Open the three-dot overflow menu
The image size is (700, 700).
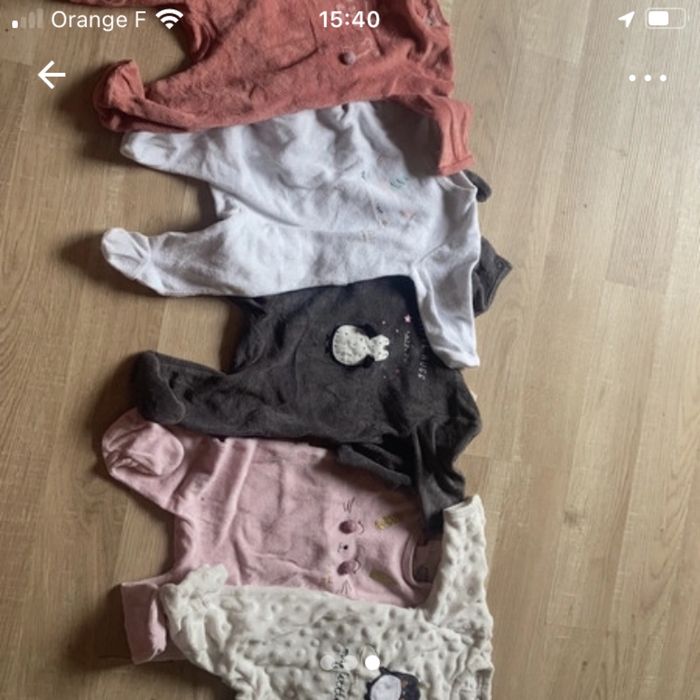(x=647, y=78)
